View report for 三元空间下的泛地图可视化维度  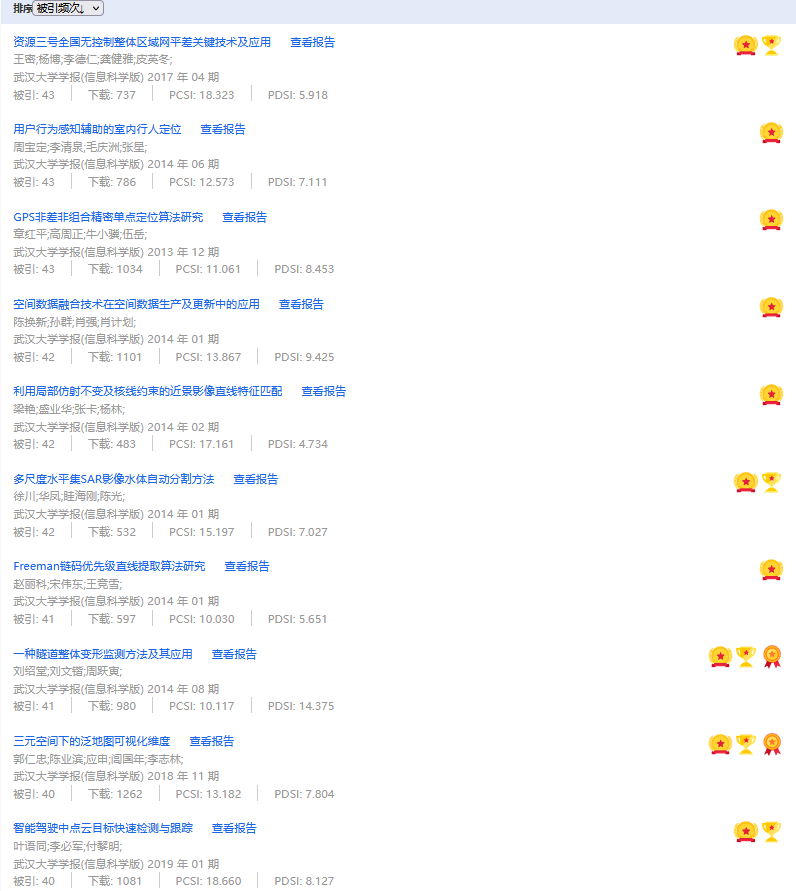coord(211,741)
